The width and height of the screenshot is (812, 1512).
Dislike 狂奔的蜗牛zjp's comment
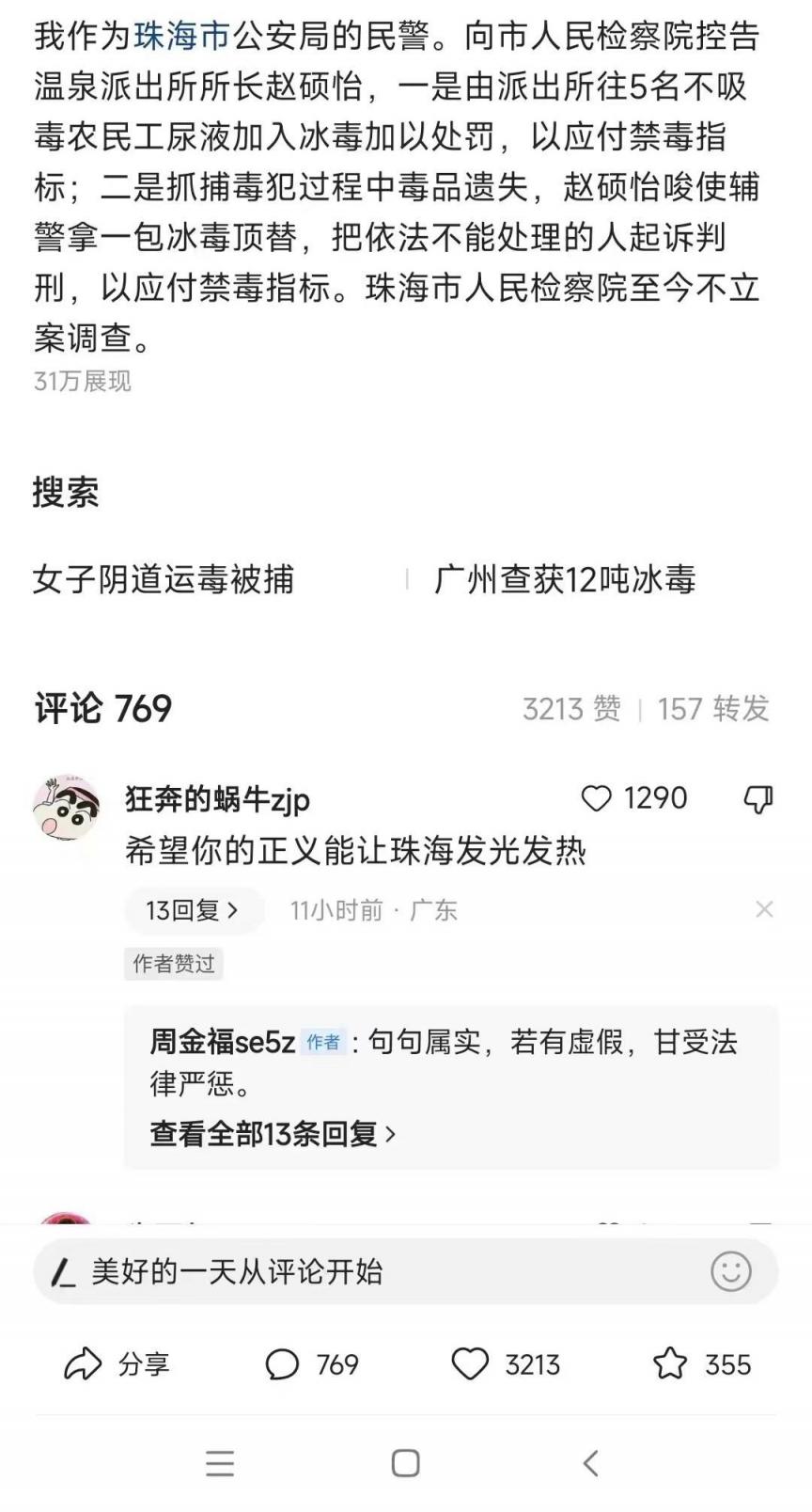(757, 799)
